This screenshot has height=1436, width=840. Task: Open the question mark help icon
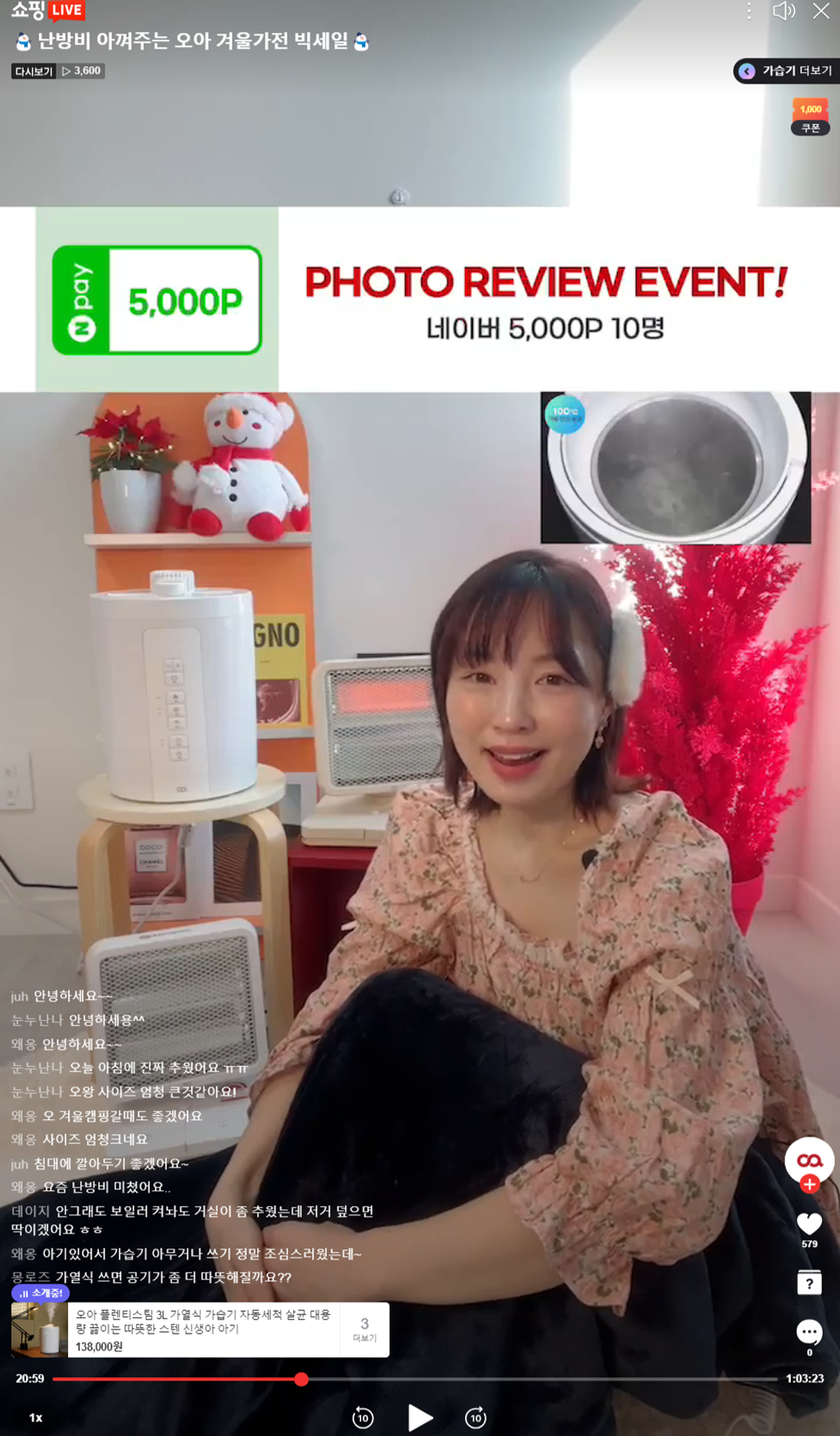[809, 1283]
